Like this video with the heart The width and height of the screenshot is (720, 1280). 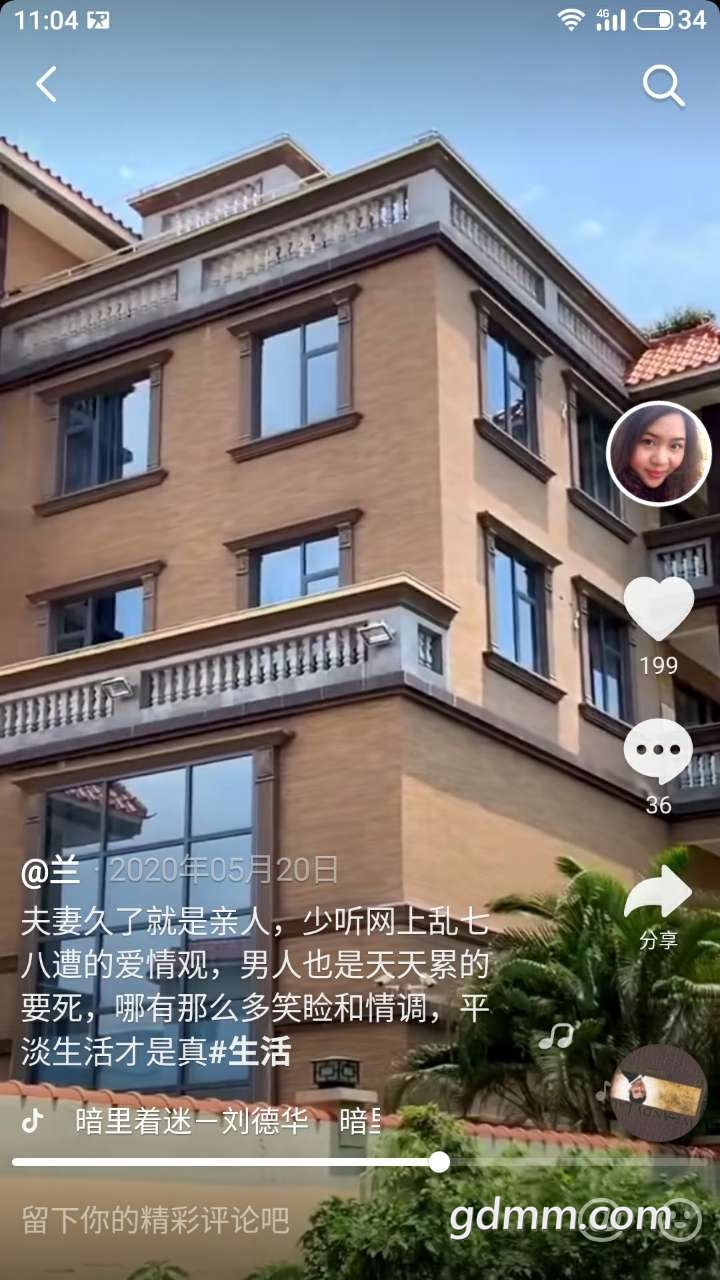pos(658,608)
